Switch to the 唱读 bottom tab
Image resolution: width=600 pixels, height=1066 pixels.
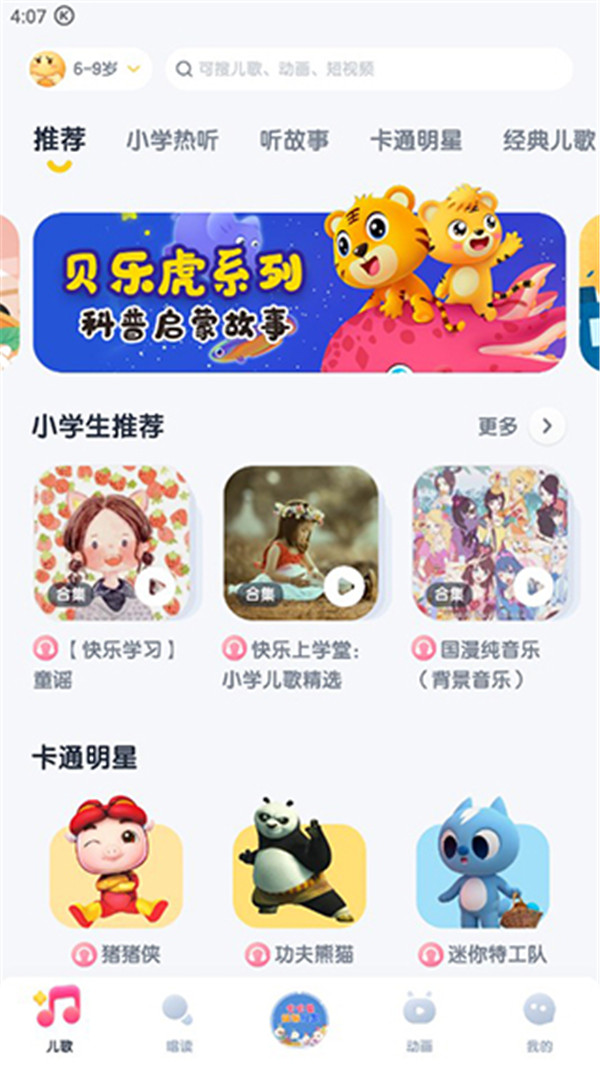coord(179,1018)
